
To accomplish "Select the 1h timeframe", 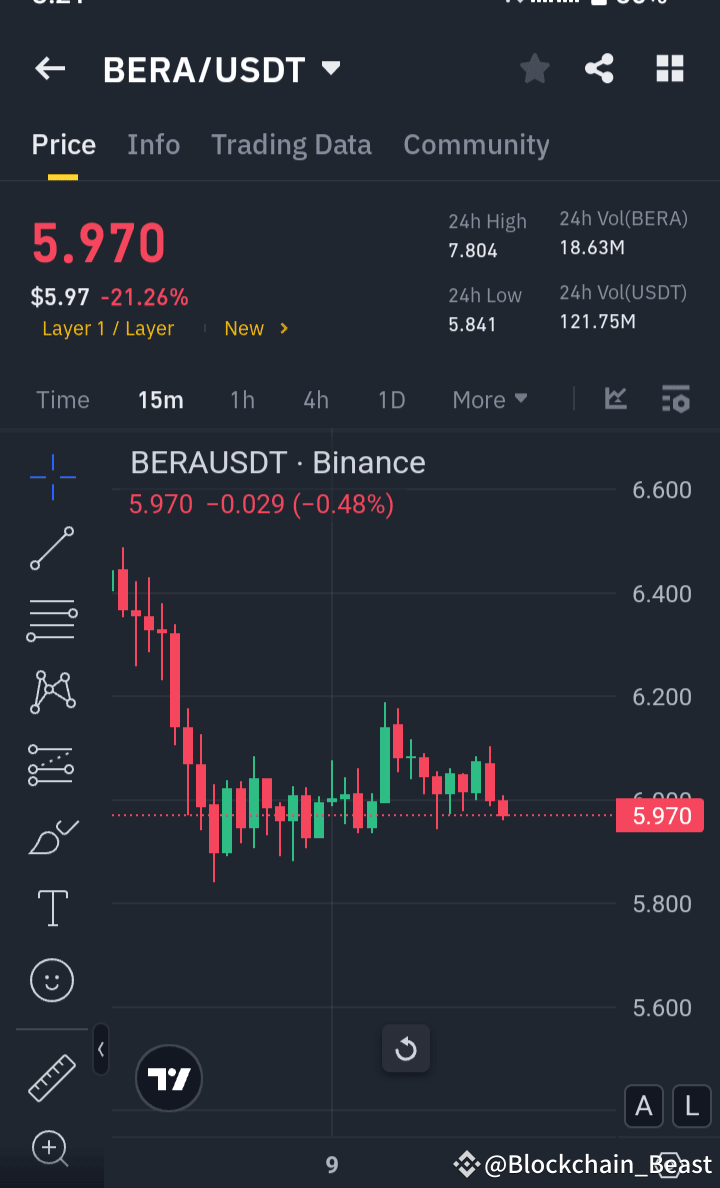I will (x=242, y=399).
